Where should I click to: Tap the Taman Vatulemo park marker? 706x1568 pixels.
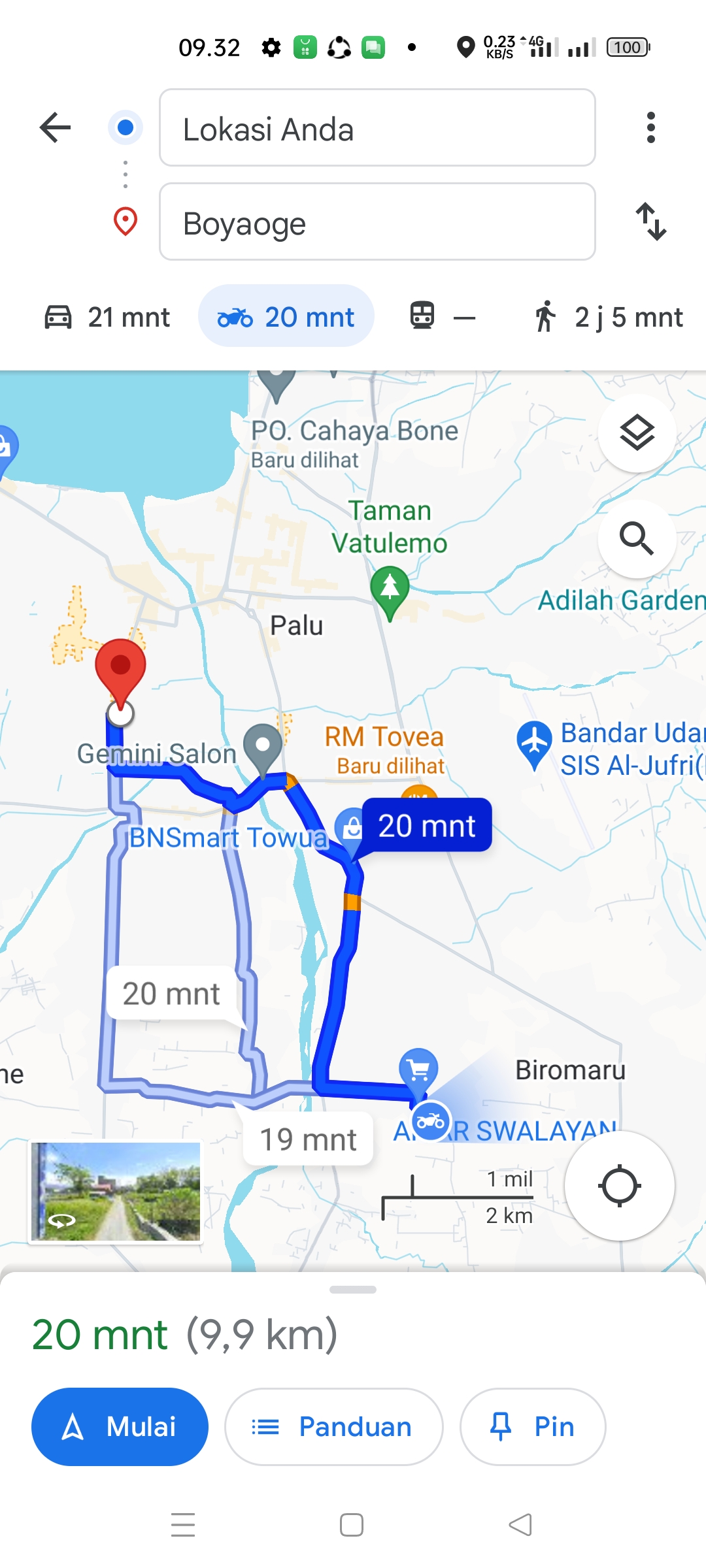pyautogui.click(x=390, y=589)
